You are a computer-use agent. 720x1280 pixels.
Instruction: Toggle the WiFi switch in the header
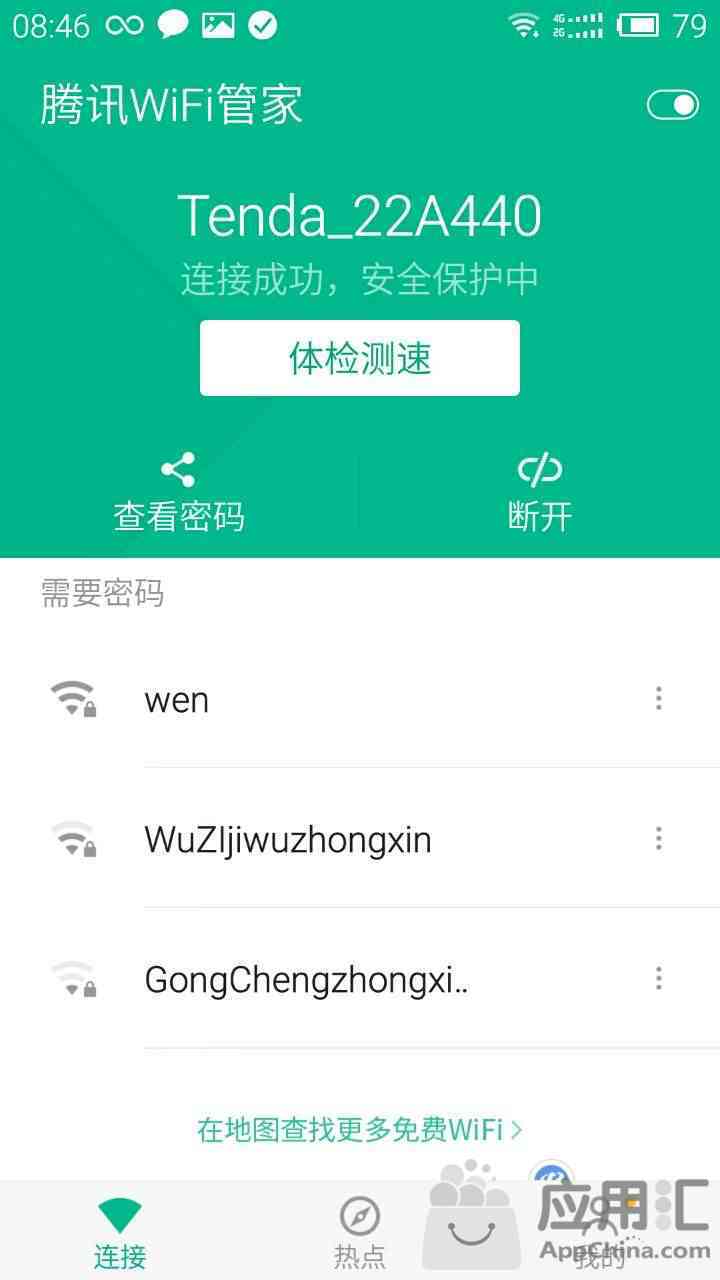coord(673,104)
